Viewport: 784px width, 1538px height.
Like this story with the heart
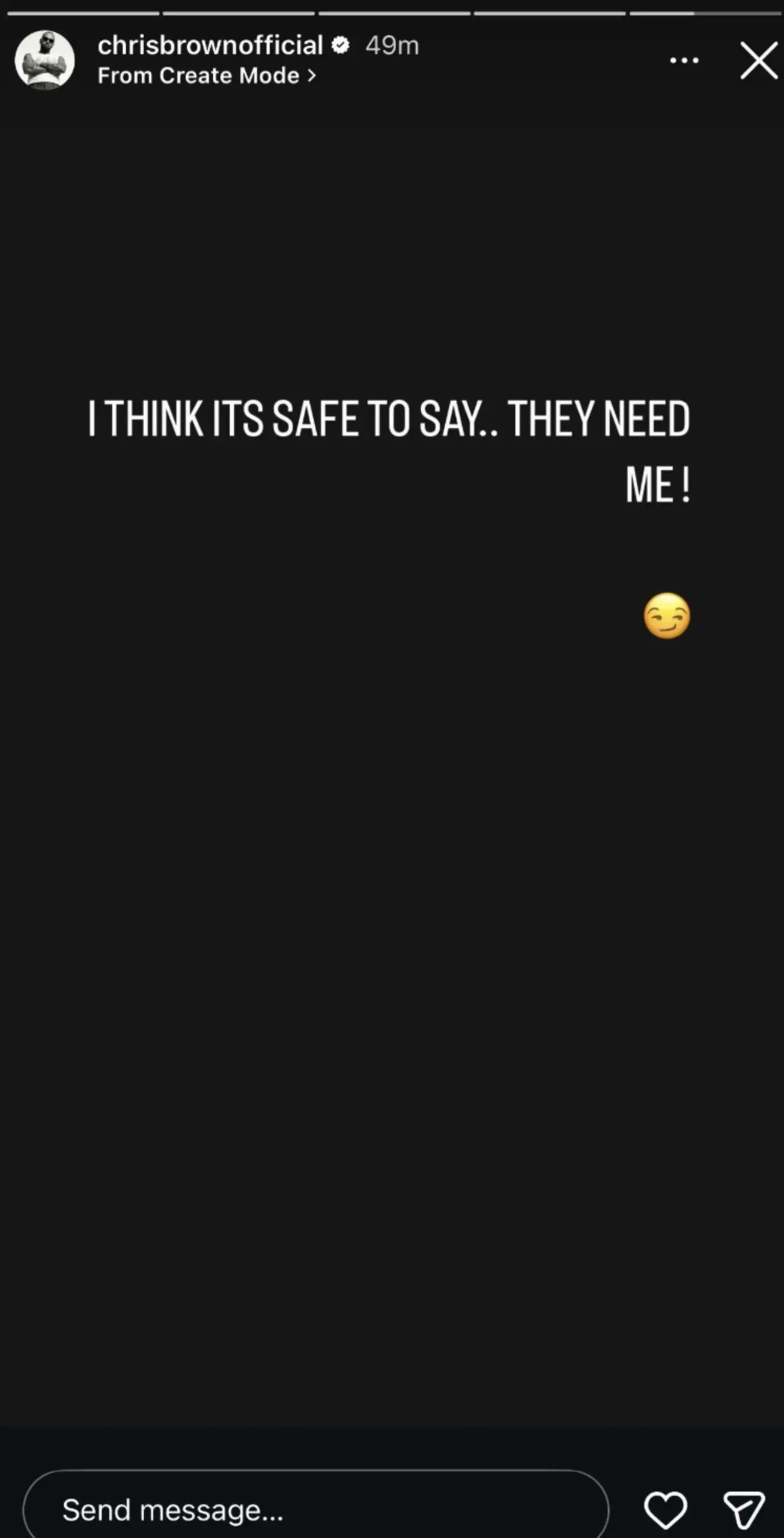[x=665, y=1509]
